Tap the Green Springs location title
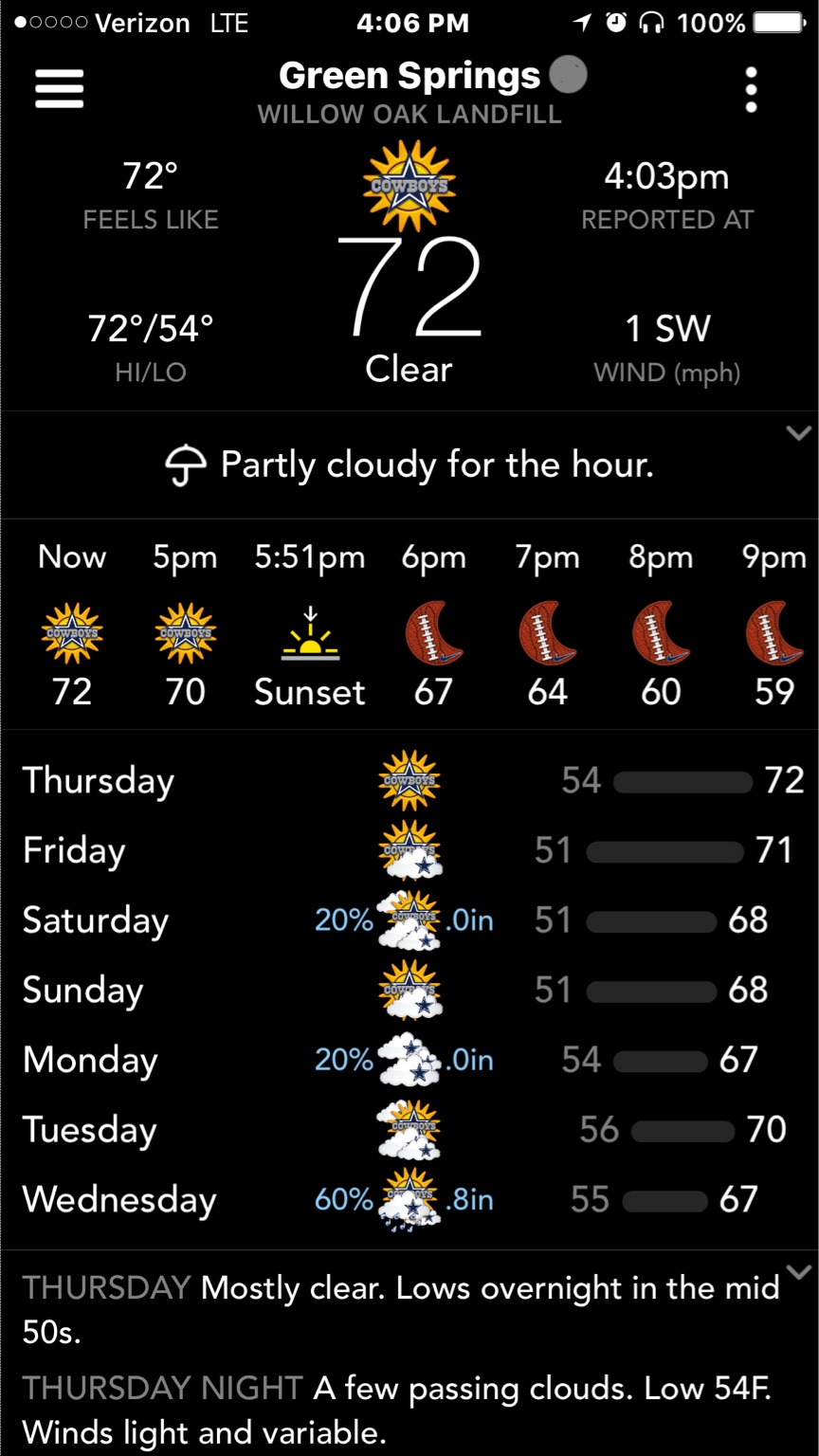This screenshot has height=1456, width=819. 409,76
